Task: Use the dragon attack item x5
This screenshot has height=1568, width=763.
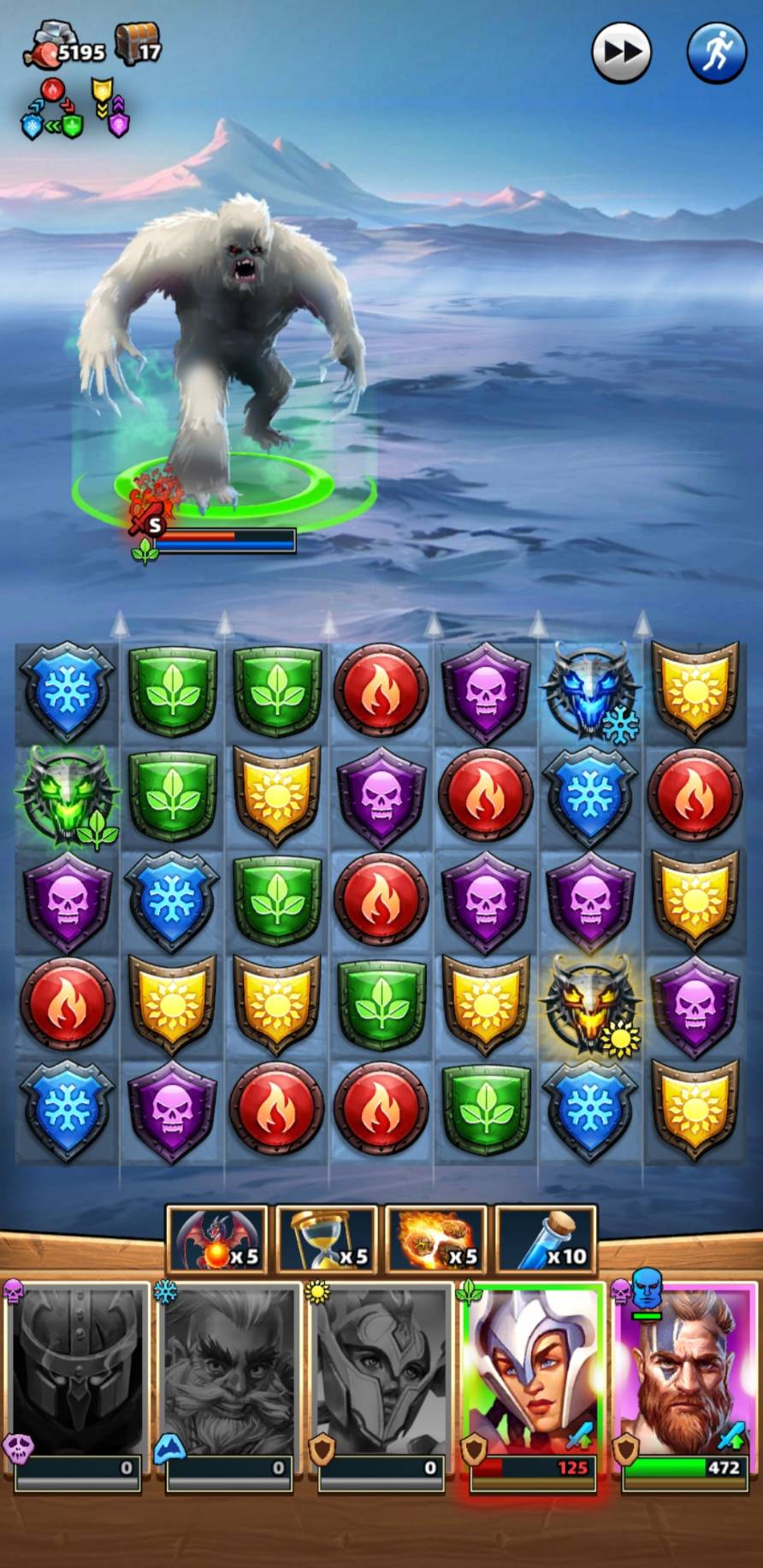Action: pyautogui.click(x=217, y=1240)
